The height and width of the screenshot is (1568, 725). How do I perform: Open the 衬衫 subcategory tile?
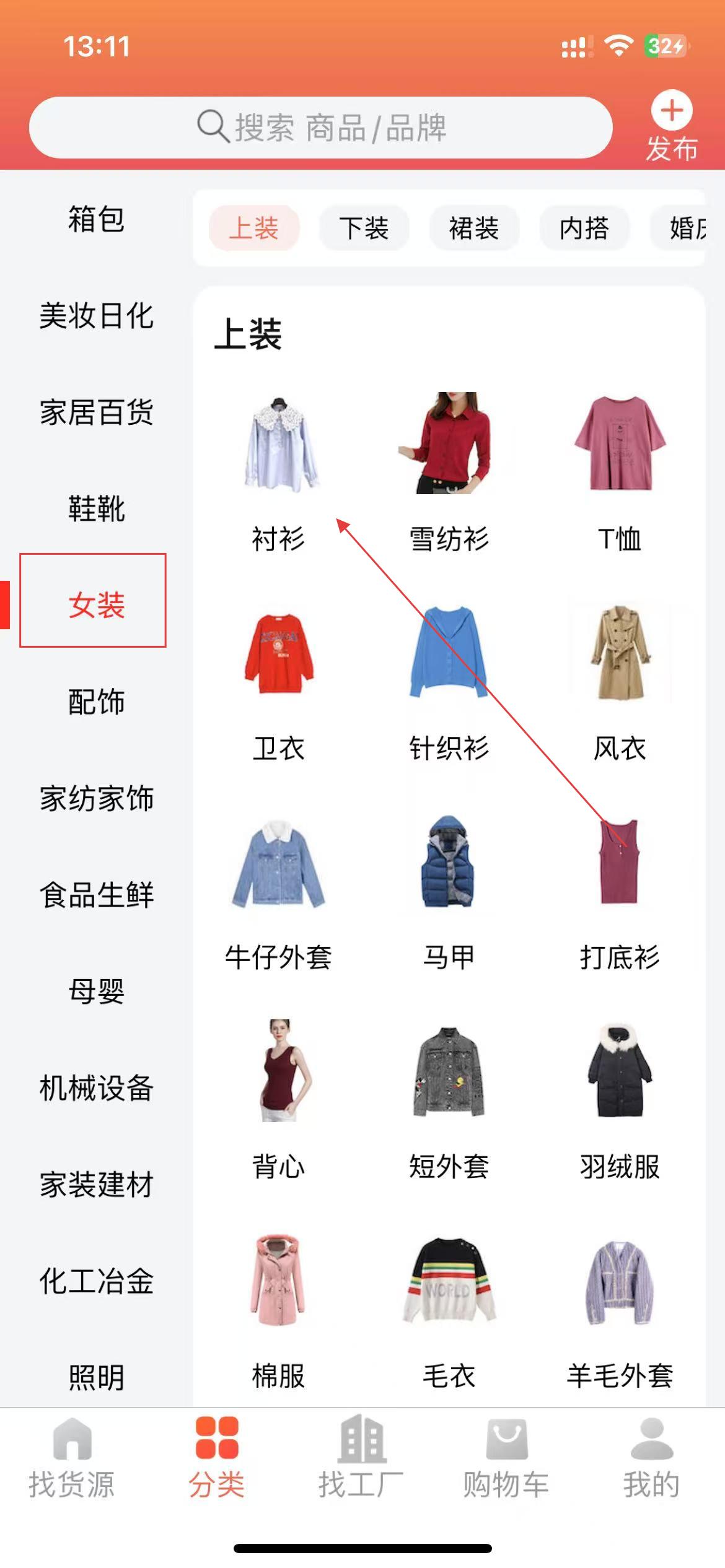tap(278, 471)
